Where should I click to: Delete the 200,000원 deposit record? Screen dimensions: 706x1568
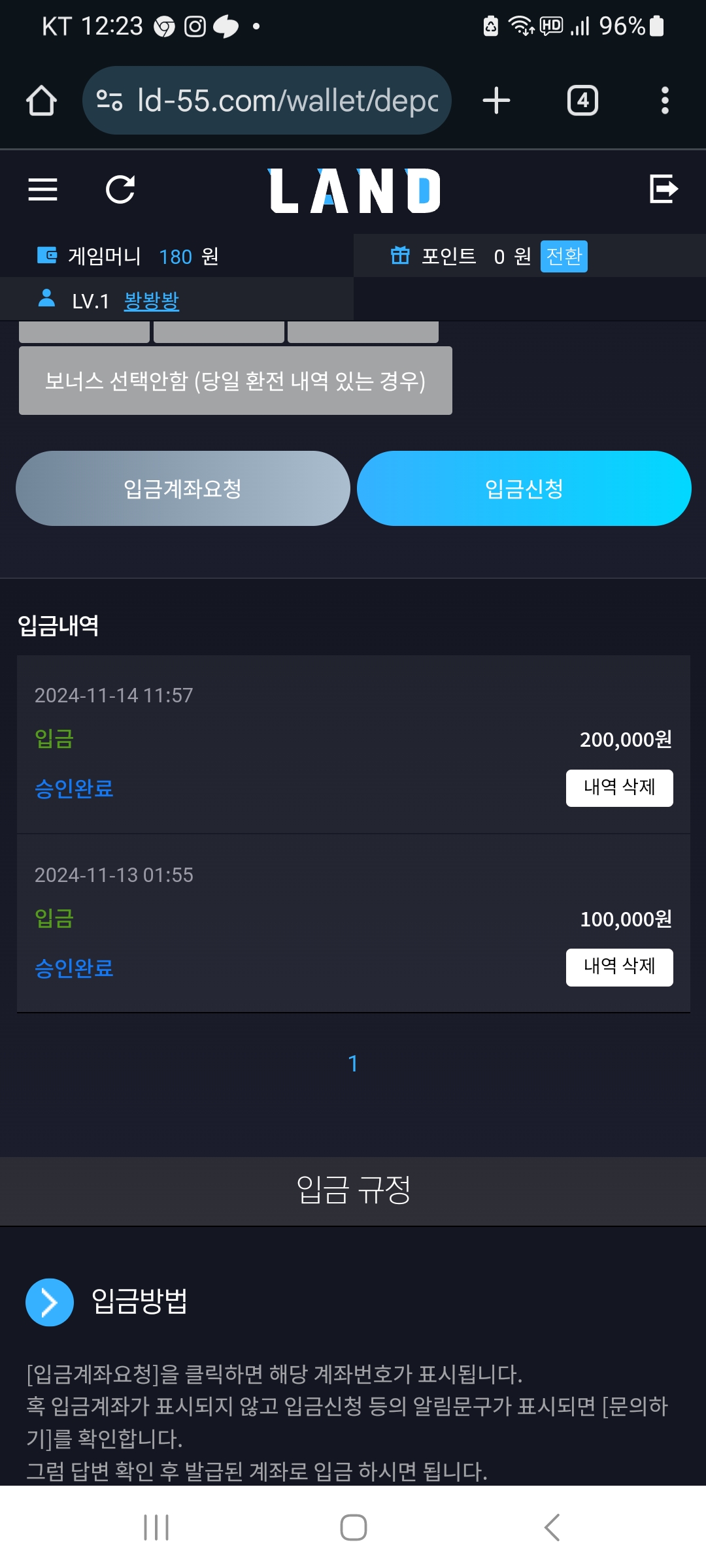(619, 788)
